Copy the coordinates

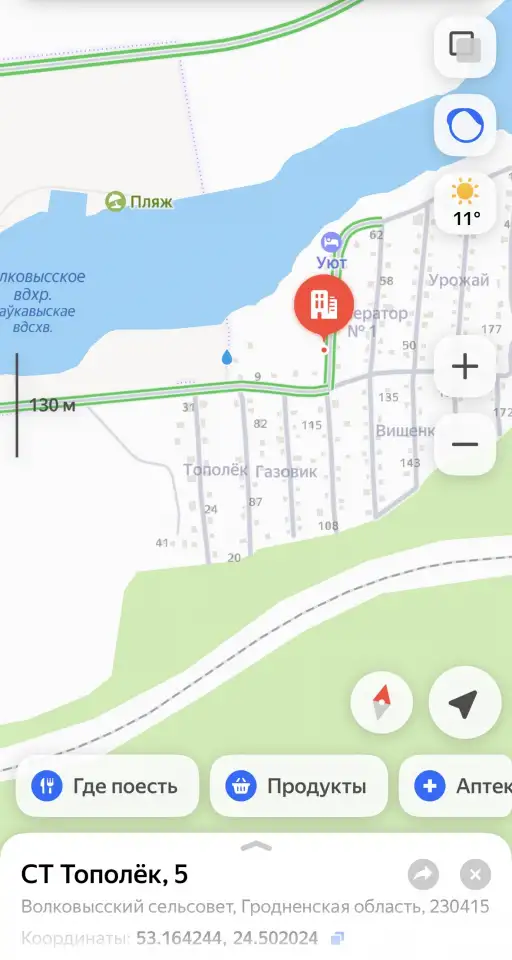337,938
